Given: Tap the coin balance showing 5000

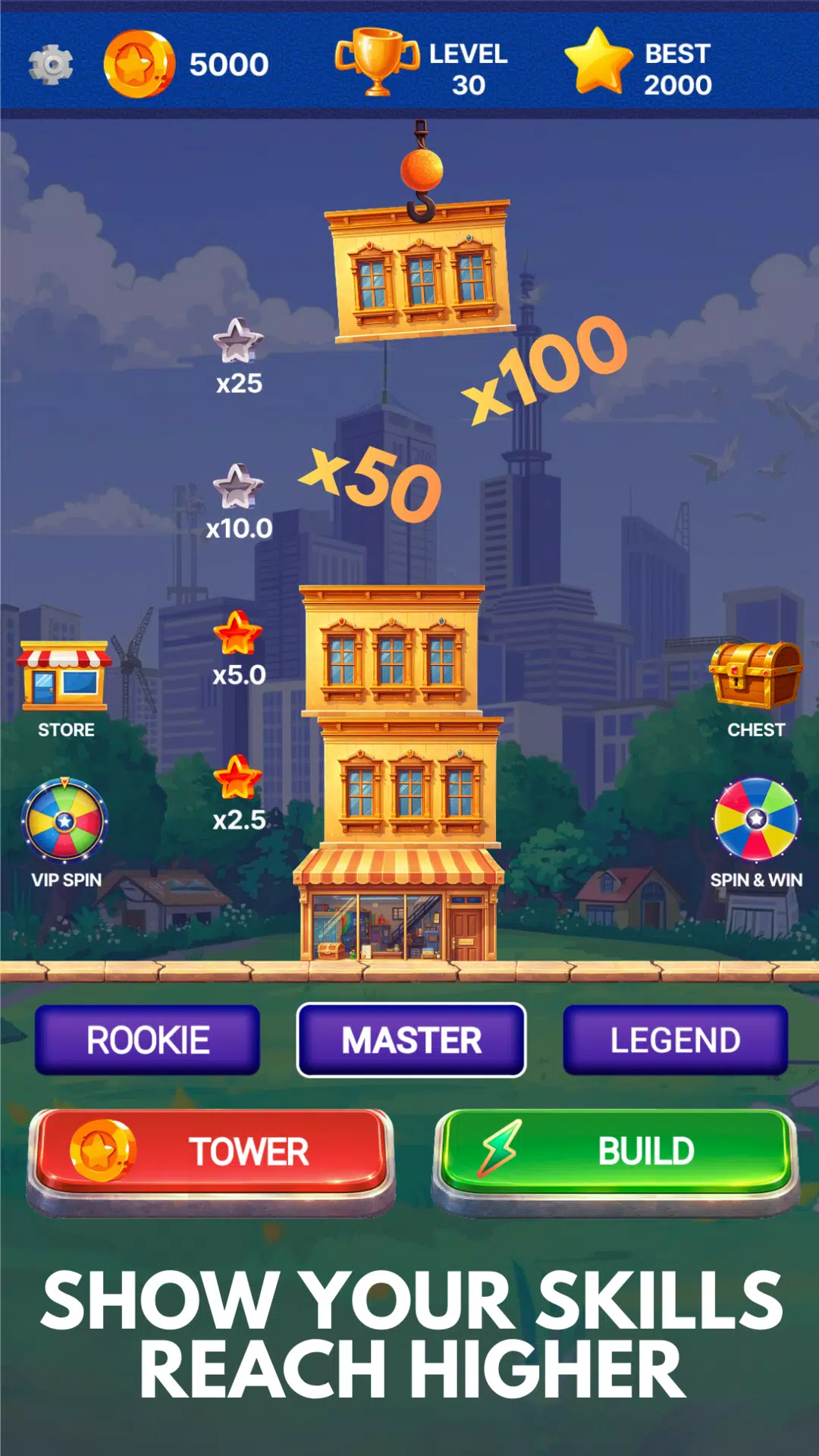Looking at the screenshot, I should (x=190, y=64).
